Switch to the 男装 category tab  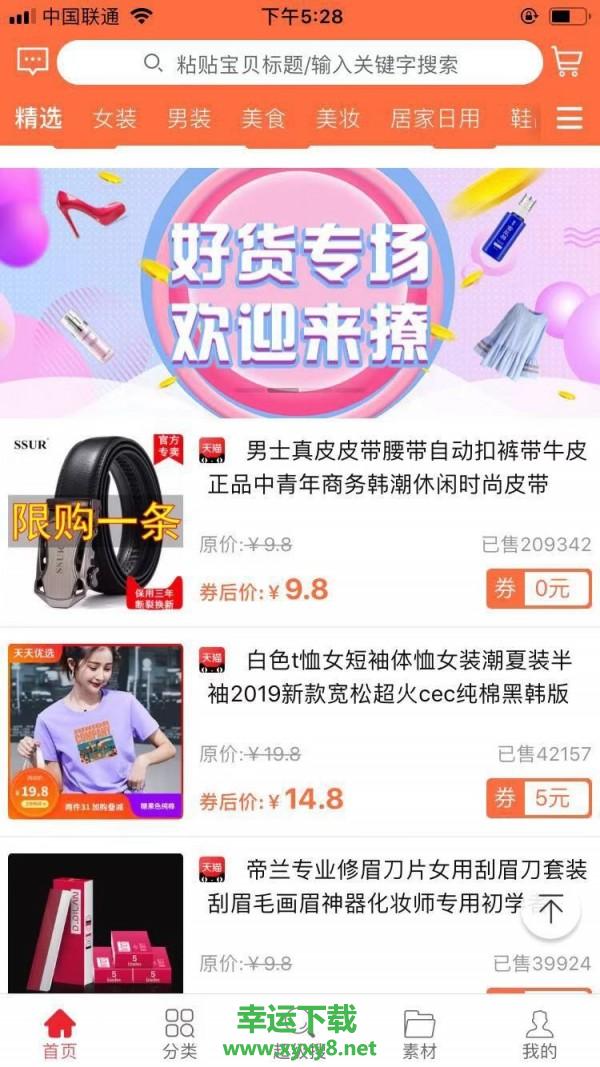189,119
